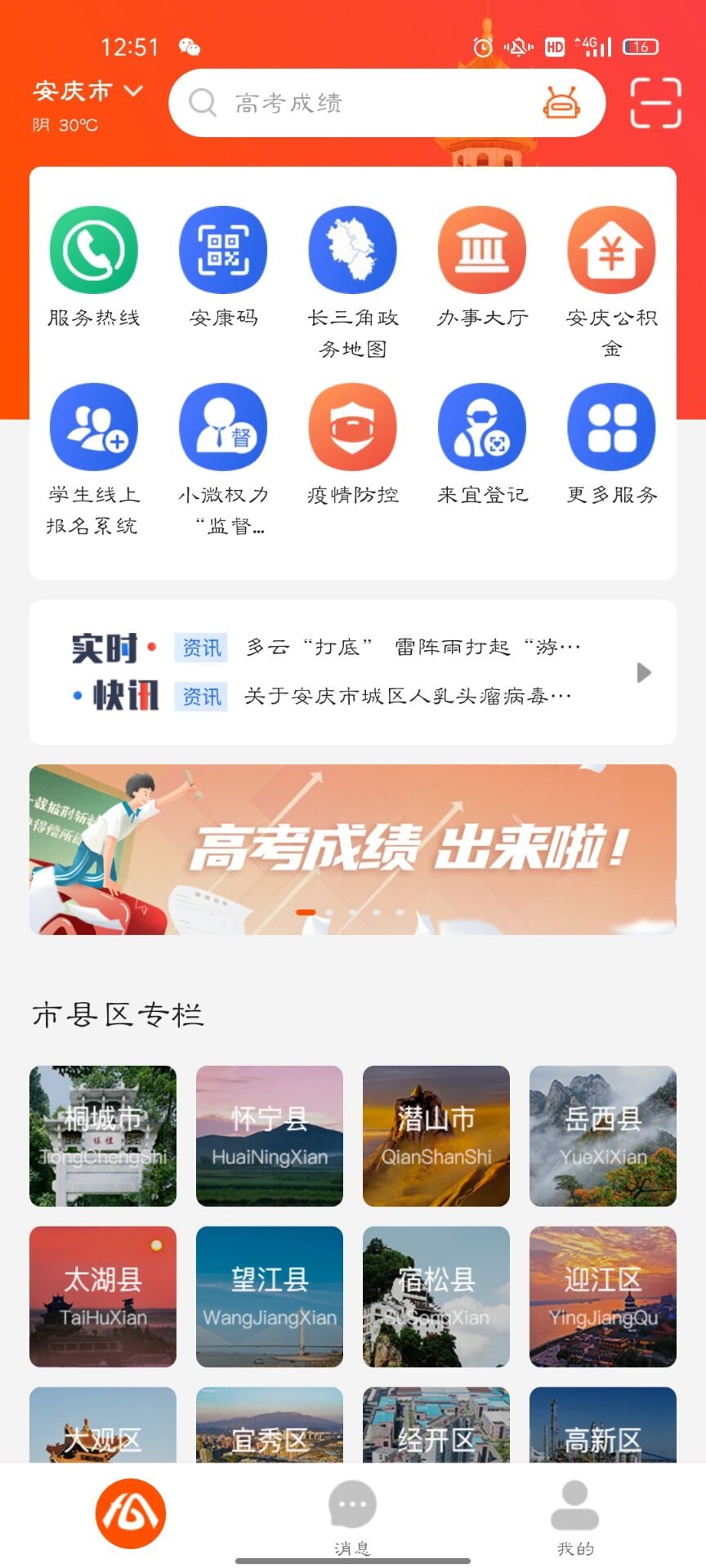Open the robot assistant icon in search bar

click(561, 104)
